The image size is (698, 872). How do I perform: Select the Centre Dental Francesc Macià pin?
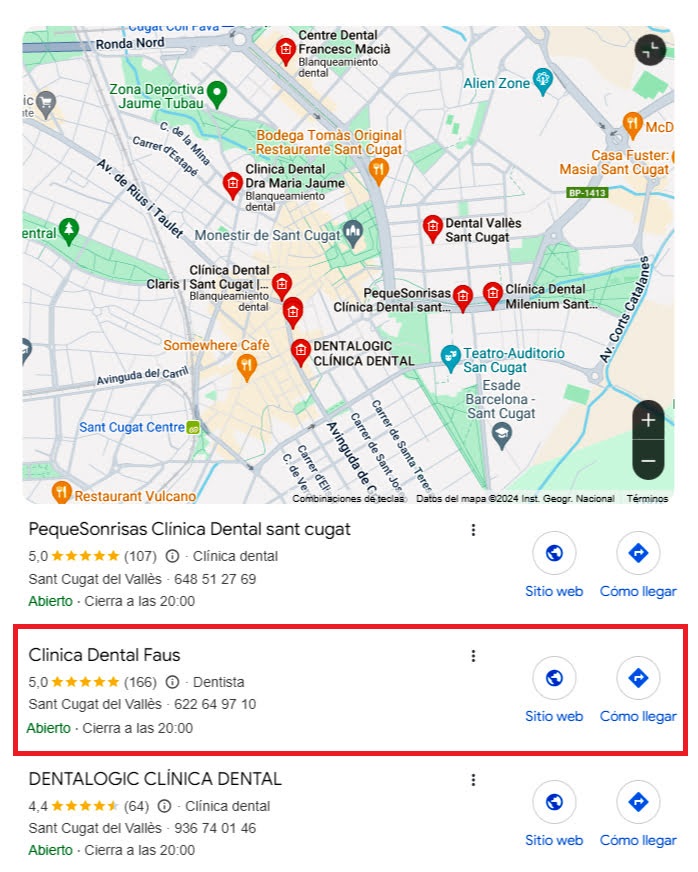tap(285, 48)
